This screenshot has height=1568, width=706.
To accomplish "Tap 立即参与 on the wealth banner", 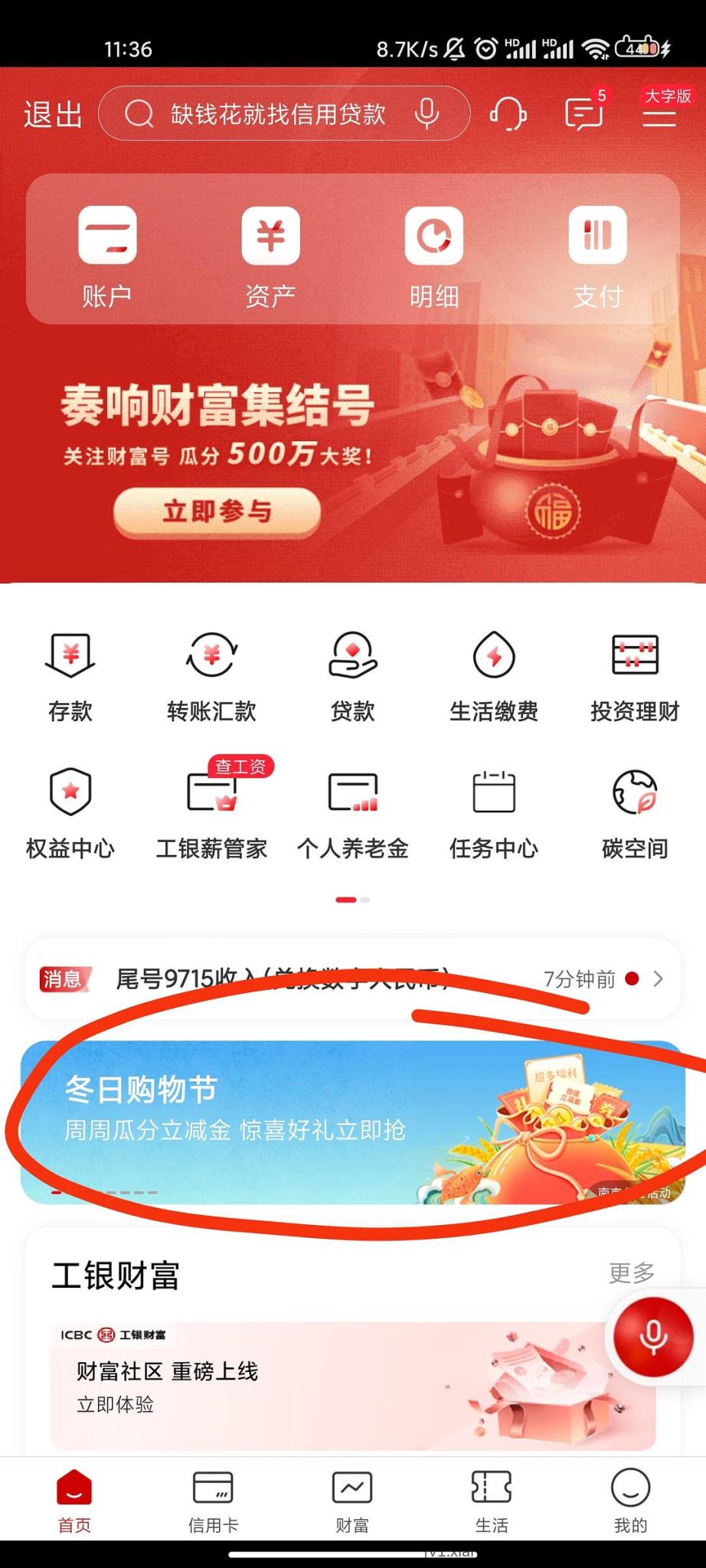I will (217, 511).
